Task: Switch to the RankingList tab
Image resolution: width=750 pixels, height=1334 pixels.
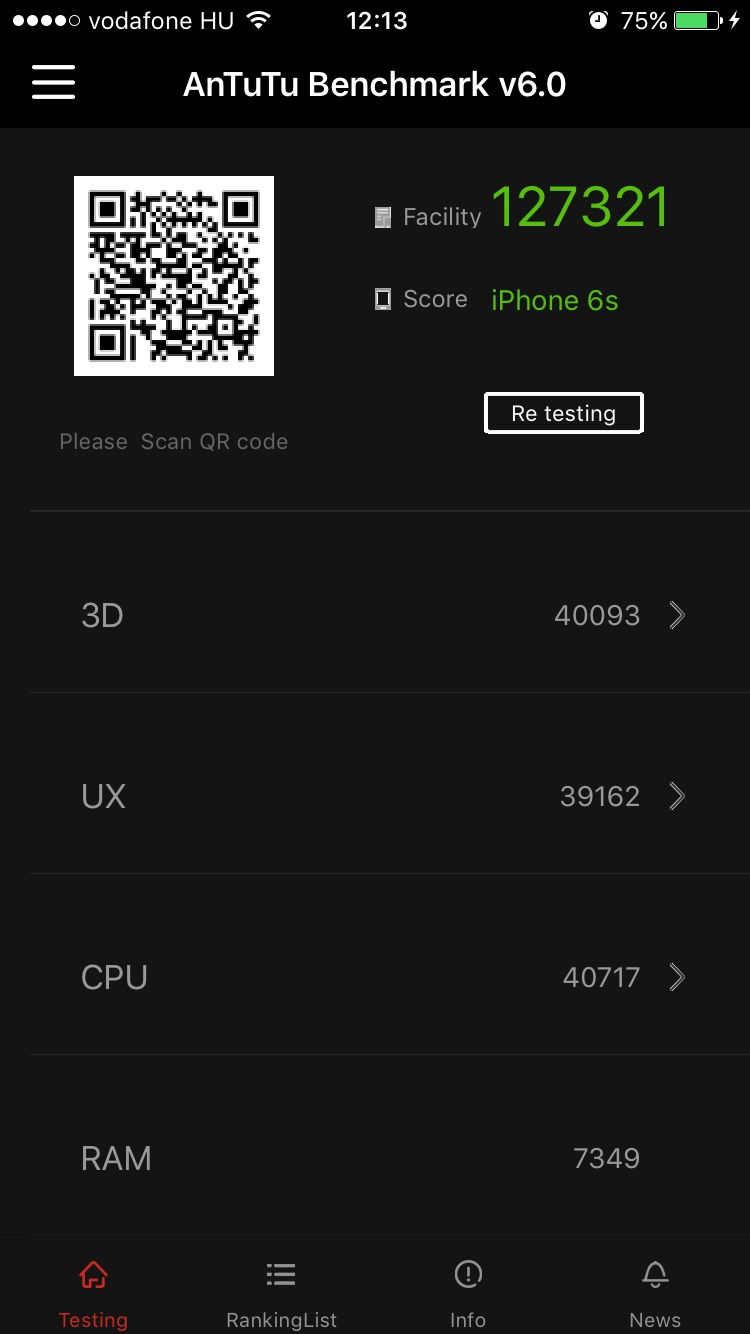Action: tap(281, 1296)
